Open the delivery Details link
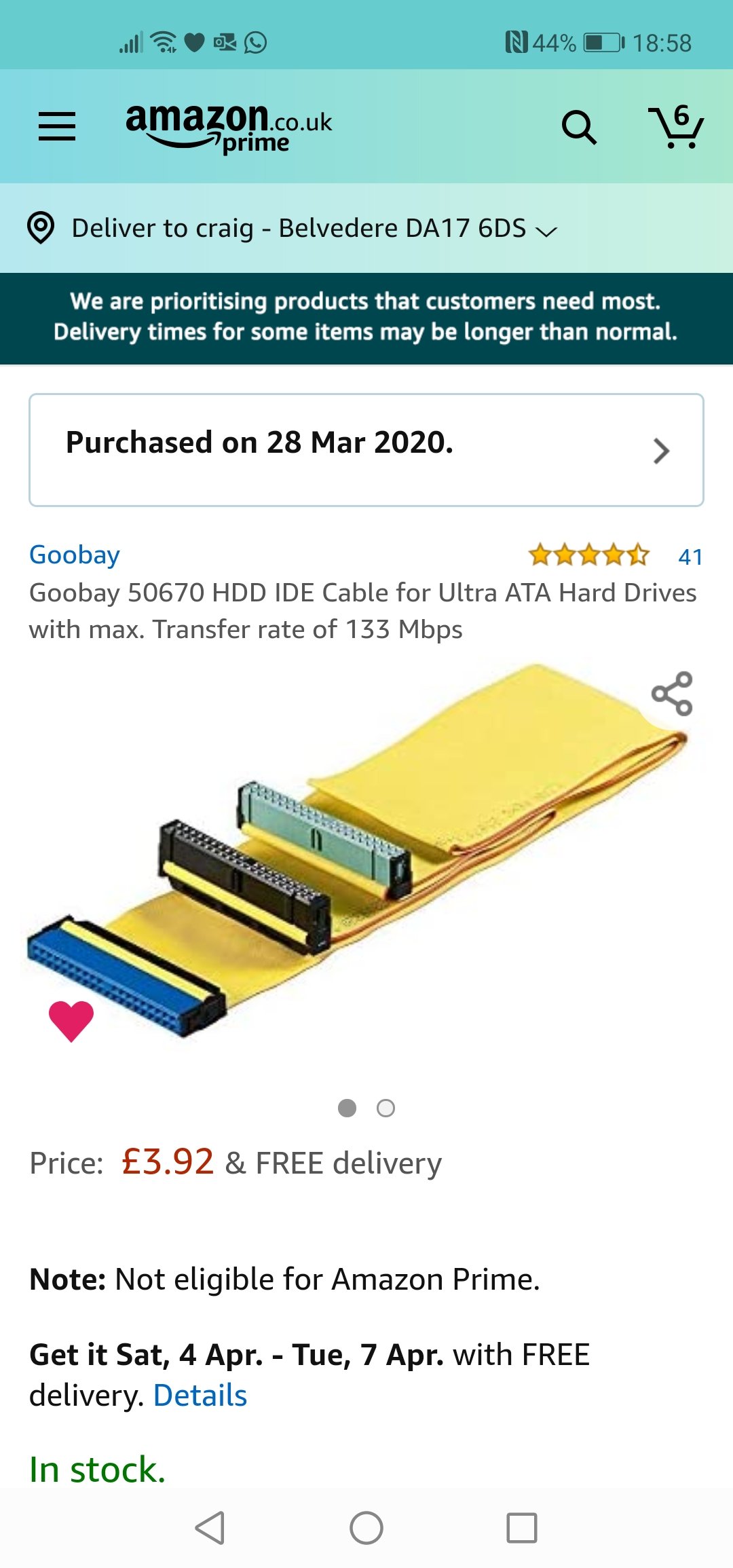The width and height of the screenshot is (733, 1568). coord(200,1396)
